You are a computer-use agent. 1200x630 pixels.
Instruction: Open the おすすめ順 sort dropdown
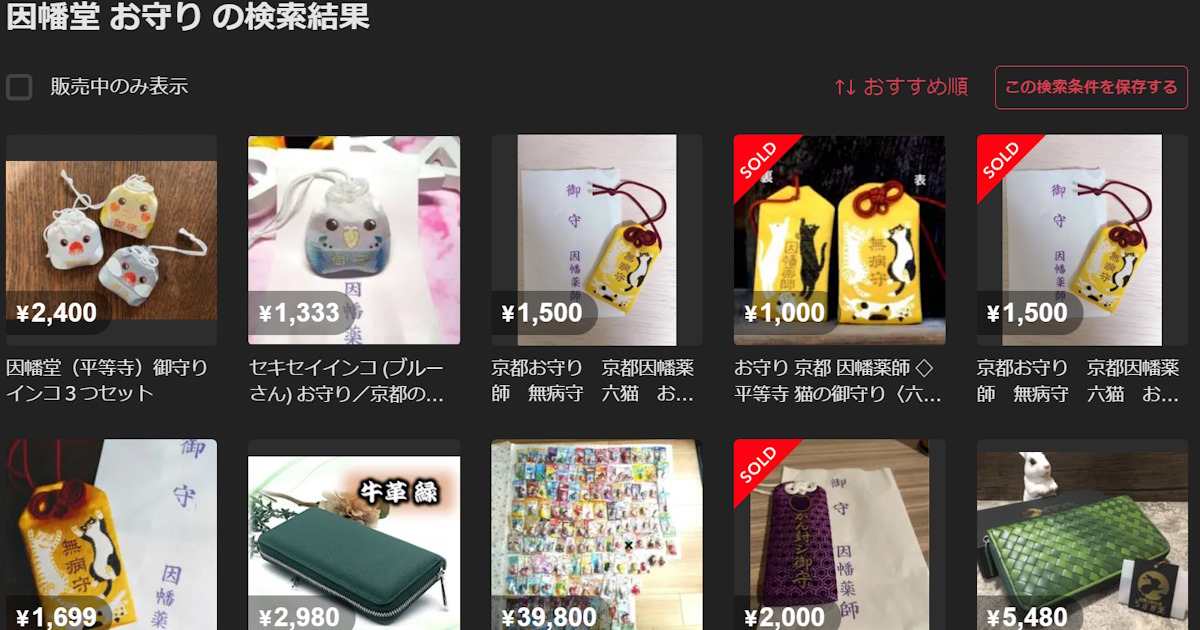pos(901,87)
